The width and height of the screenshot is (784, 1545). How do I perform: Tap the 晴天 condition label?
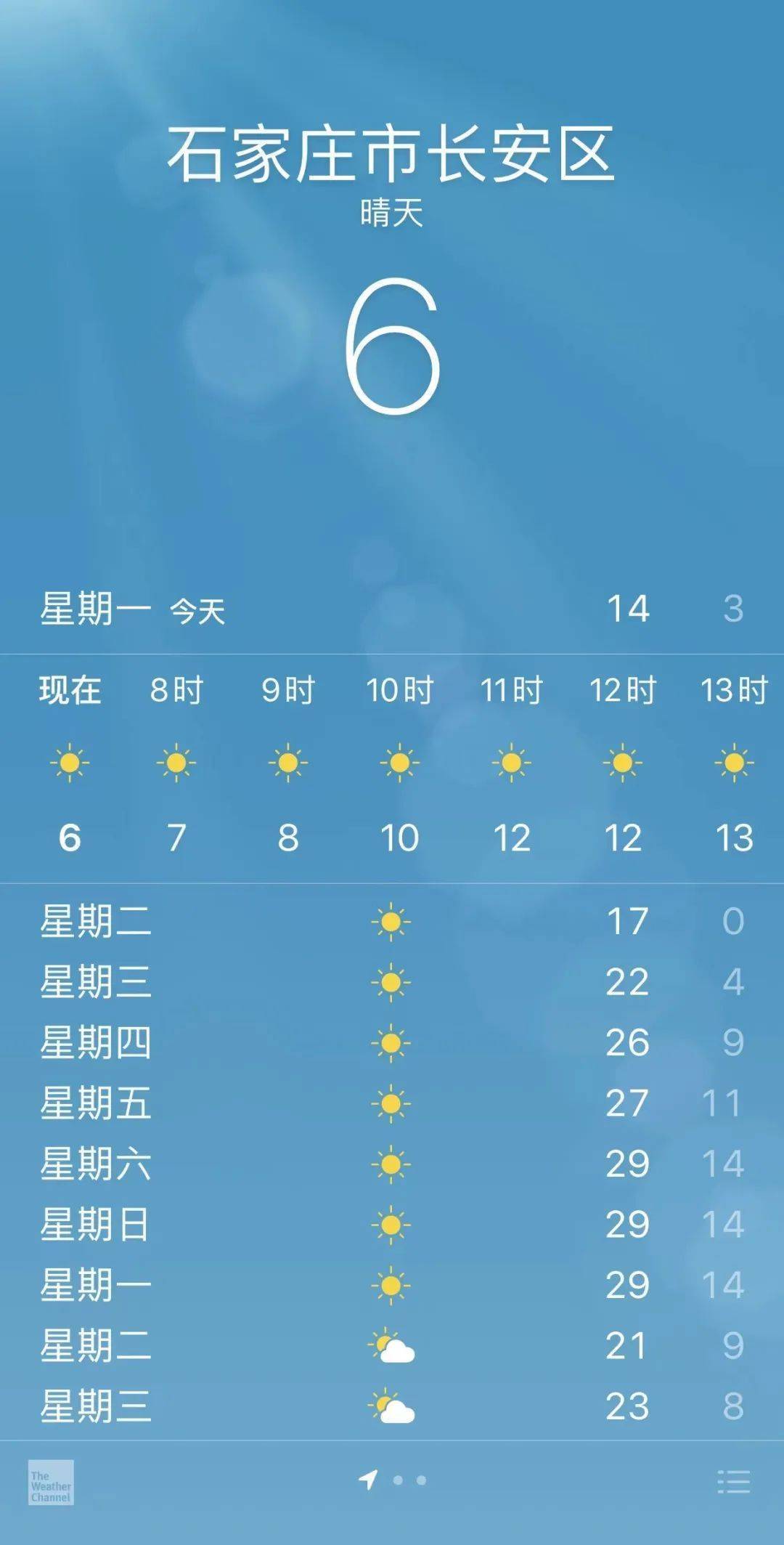(392, 213)
